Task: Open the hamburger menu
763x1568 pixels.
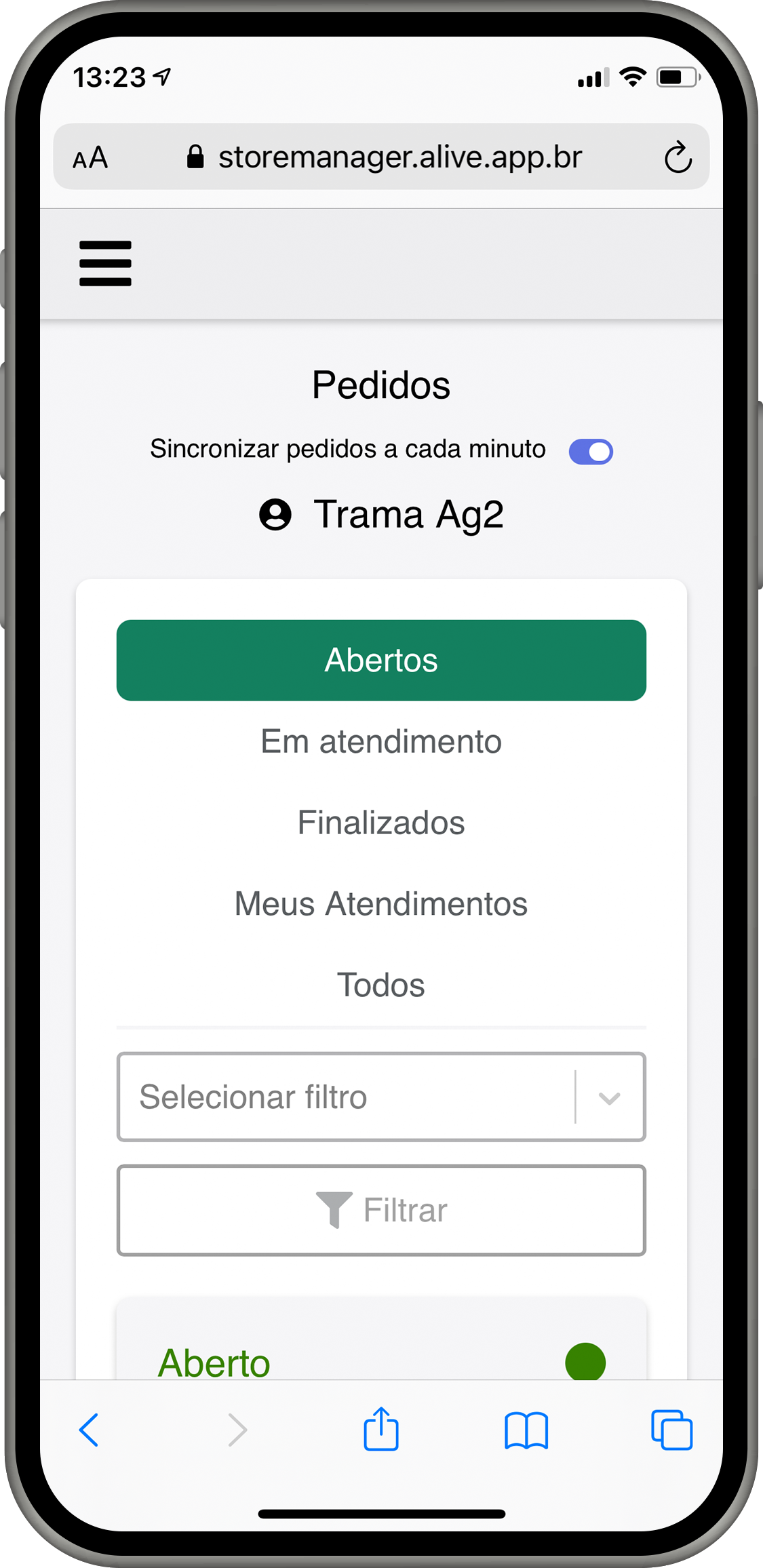Action: pos(105,263)
